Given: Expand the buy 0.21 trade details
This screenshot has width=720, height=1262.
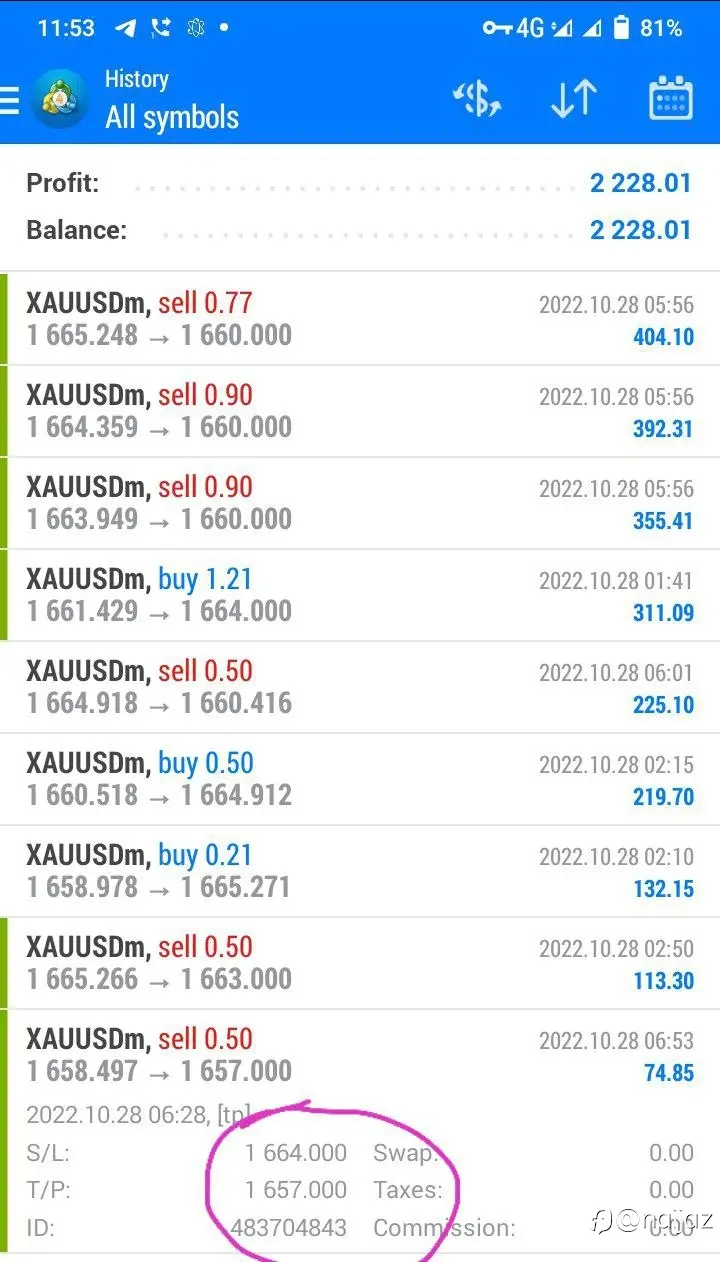Looking at the screenshot, I should coord(360,871).
